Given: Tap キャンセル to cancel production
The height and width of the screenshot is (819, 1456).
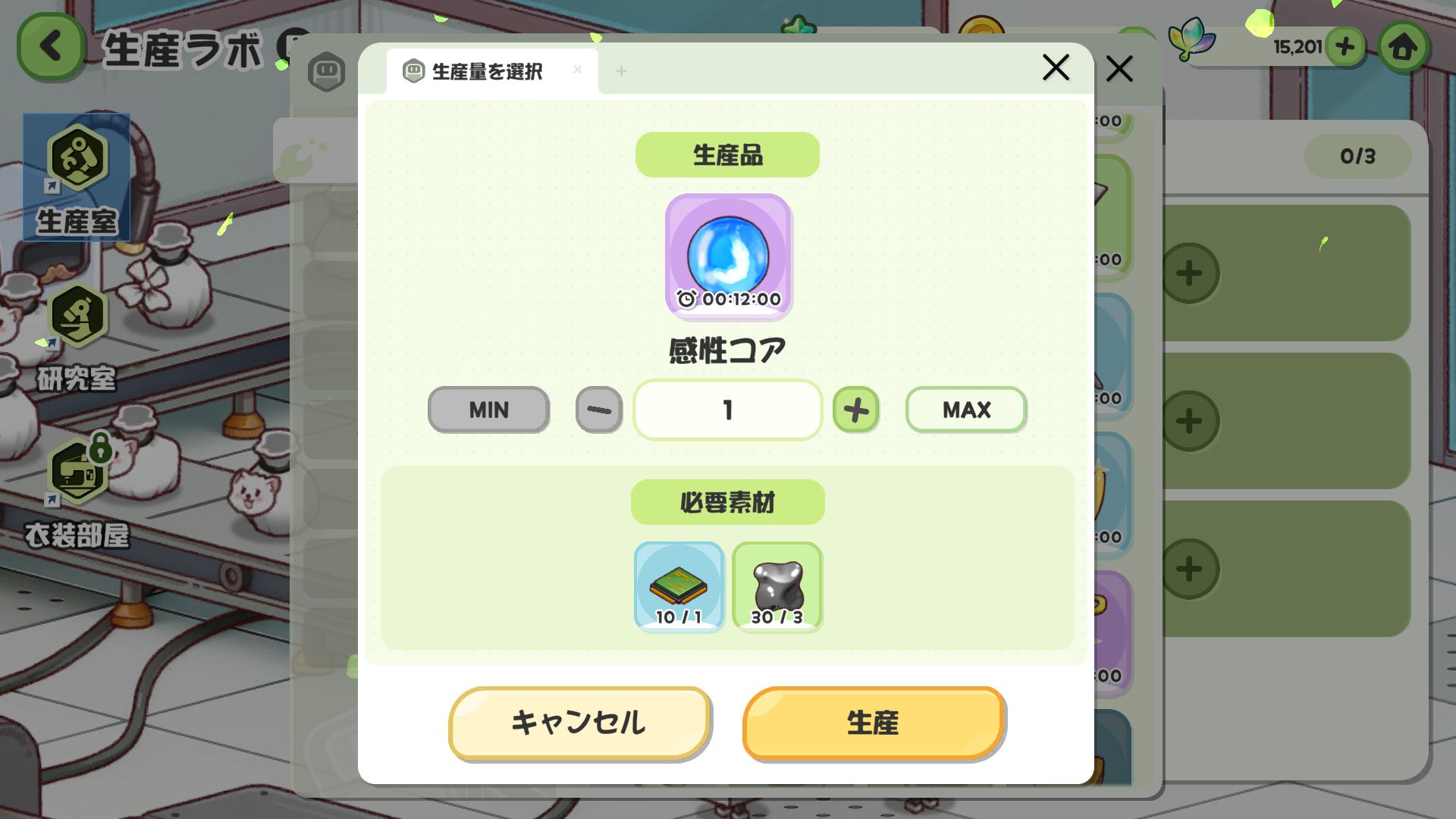Looking at the screenshot, I should coord(579,723).
